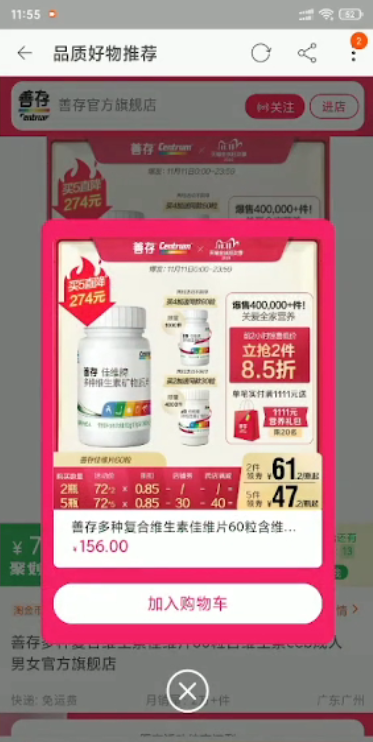This screenshot has width=373, height=742.
Task: Close the popup with the X button
Action: click(x=187, y=692)
